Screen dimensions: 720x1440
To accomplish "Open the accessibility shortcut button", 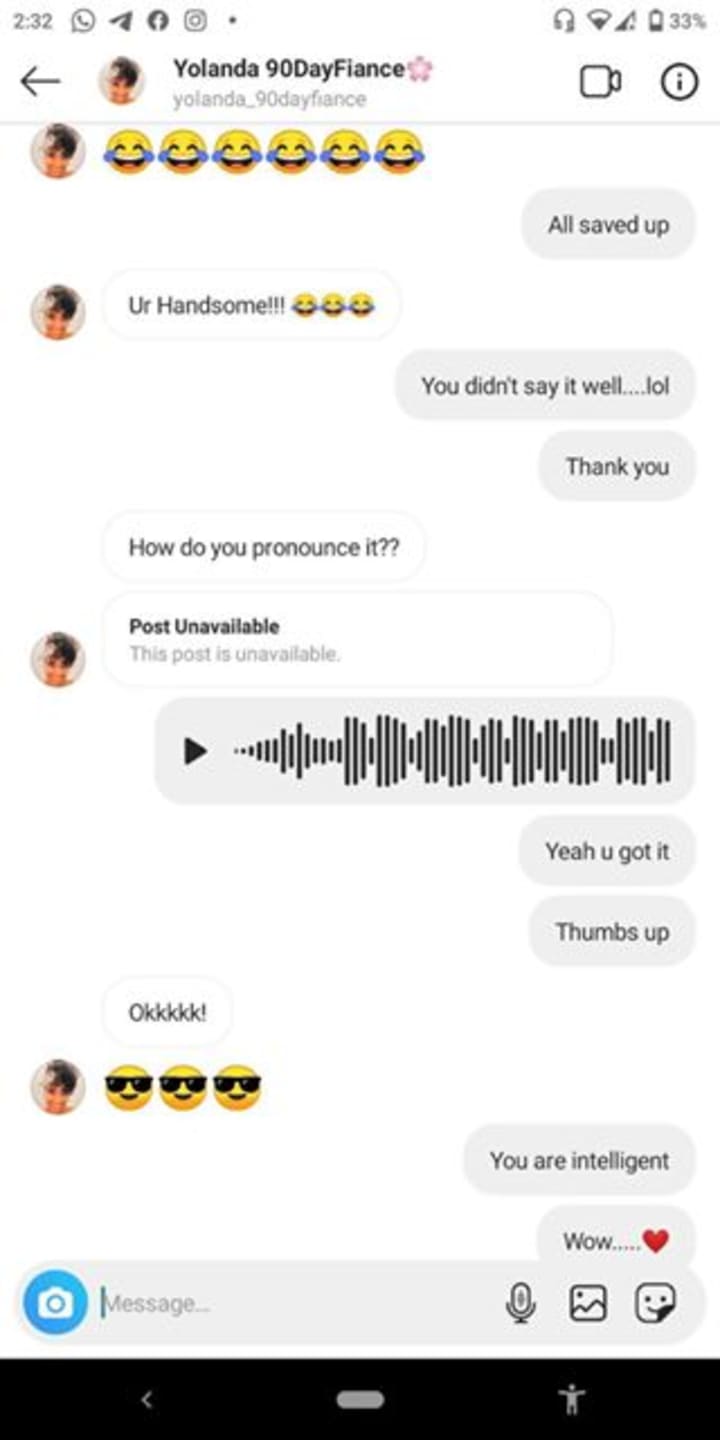I will pyautogui.click(x=573, y=1399).
